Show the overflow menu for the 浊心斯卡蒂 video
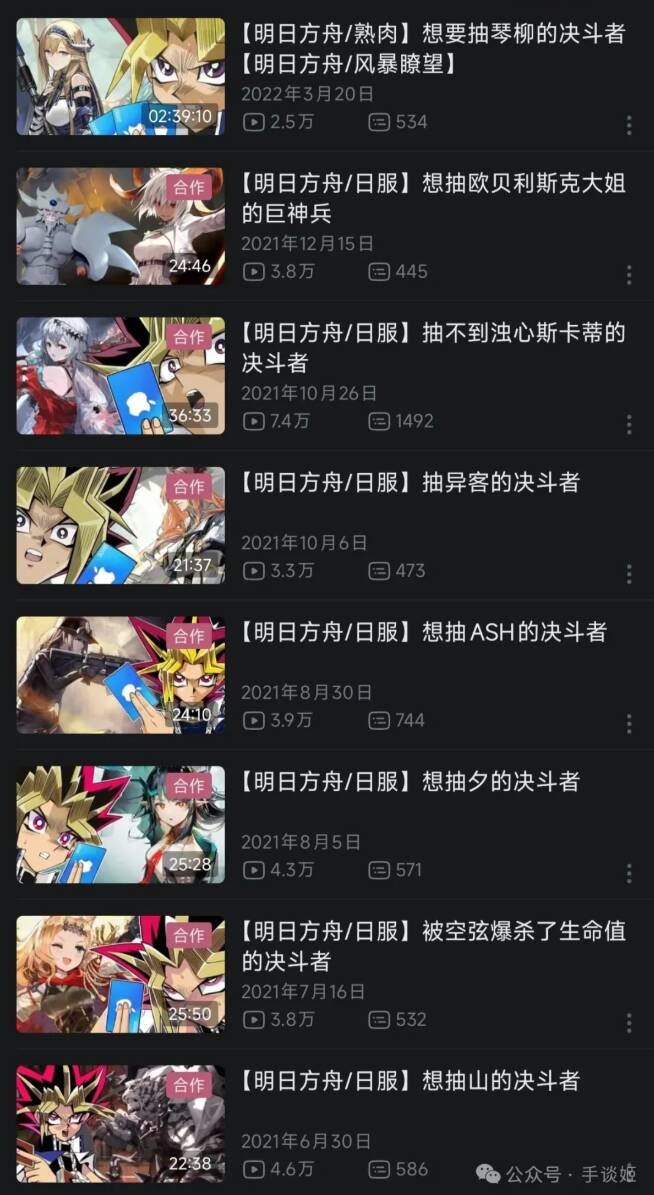The height and width of the screenshot is (1195, 654). (629, 424)
